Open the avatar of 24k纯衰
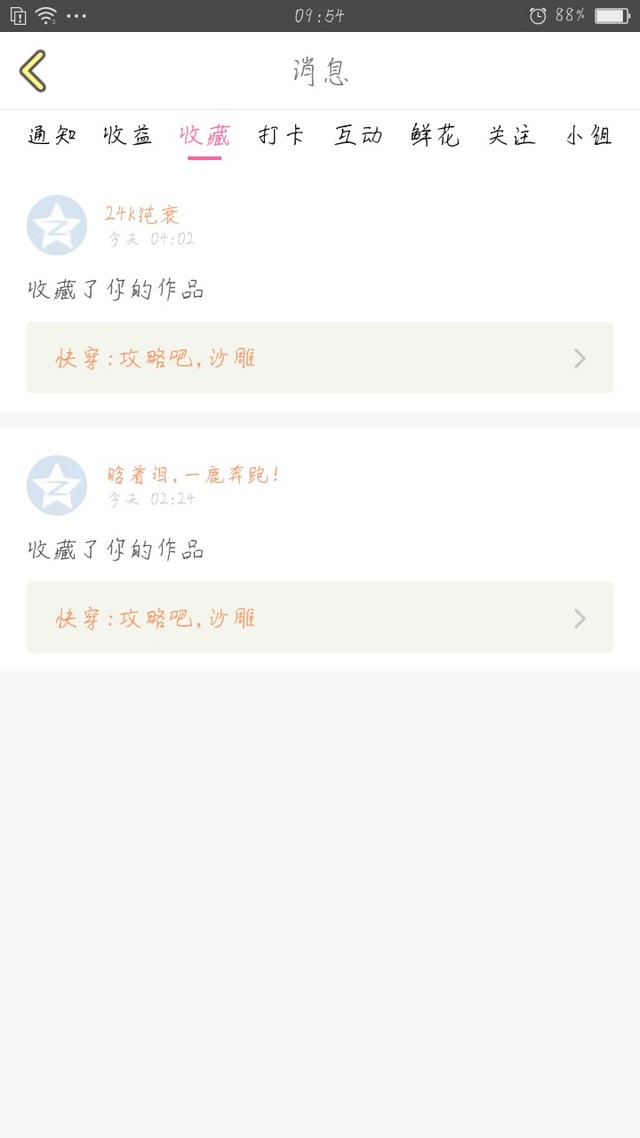The image size is (640, 1138). (x=57, y=225)
